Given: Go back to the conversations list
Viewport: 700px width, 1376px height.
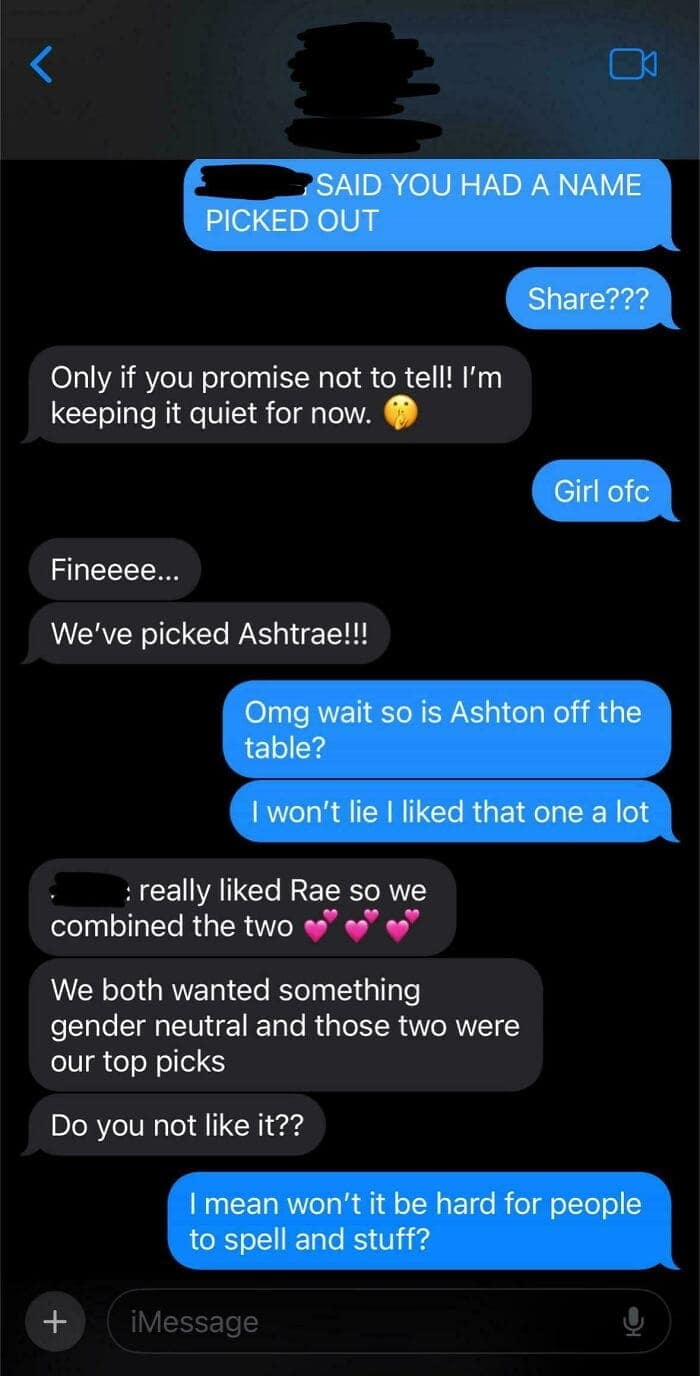Looking at the screenshot, I should (41, 66).
